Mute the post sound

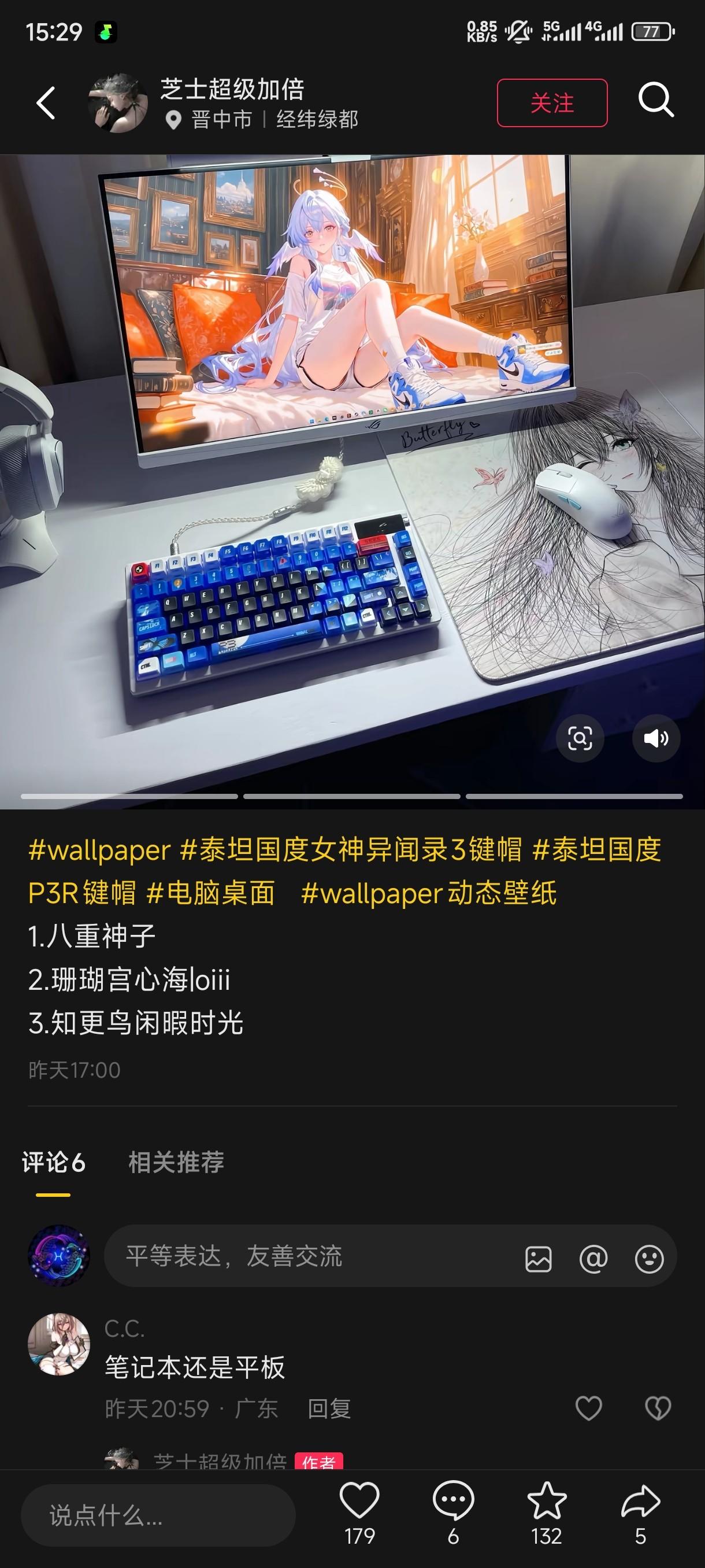[x=656, y=738]
